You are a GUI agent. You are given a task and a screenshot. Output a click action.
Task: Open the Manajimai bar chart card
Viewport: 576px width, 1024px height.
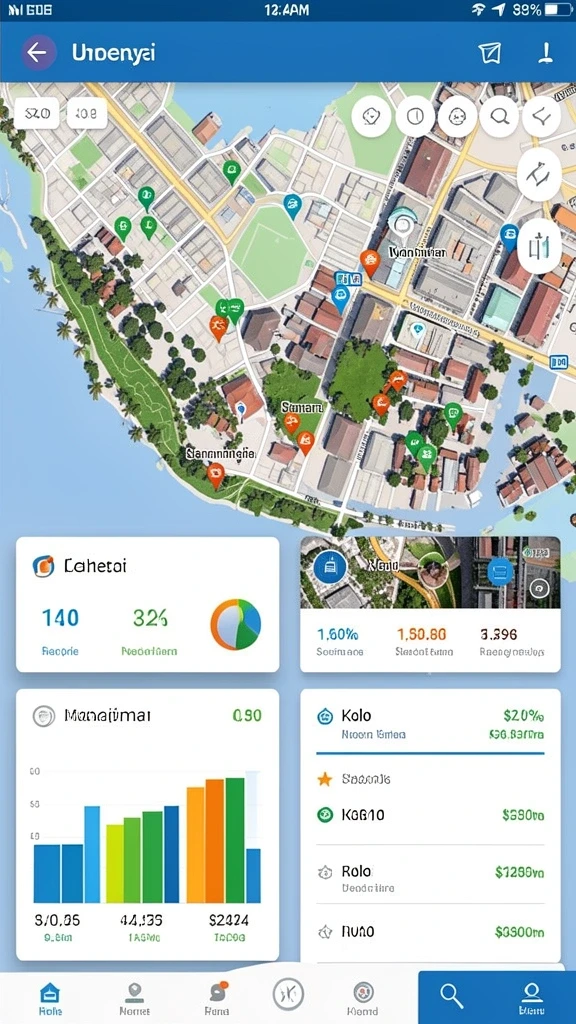(148, 824)
